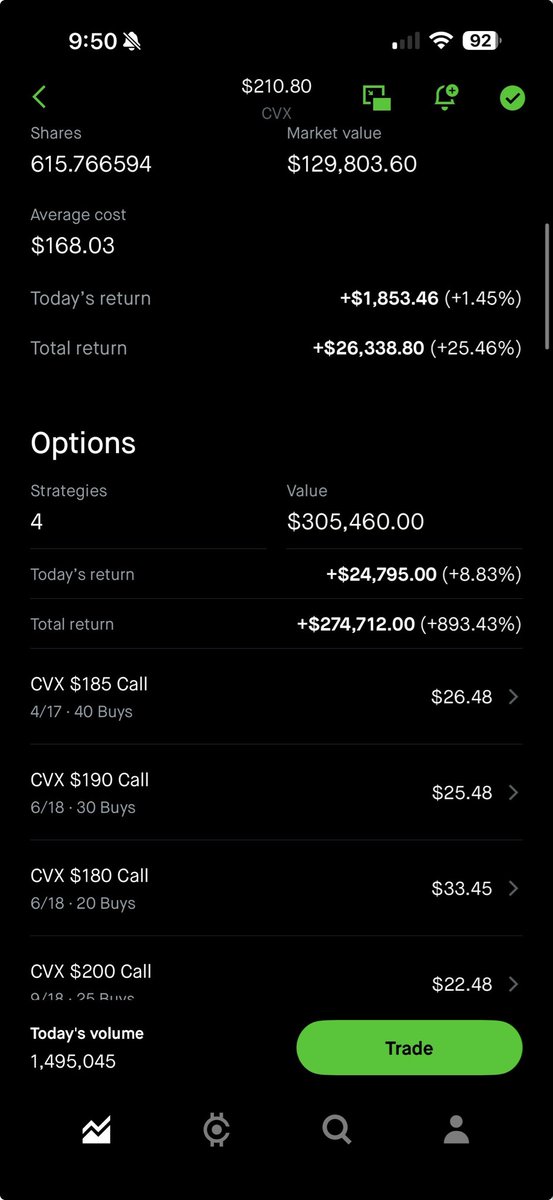
Task: Switch to the investing chart tab
Action: coord(97,1130)
